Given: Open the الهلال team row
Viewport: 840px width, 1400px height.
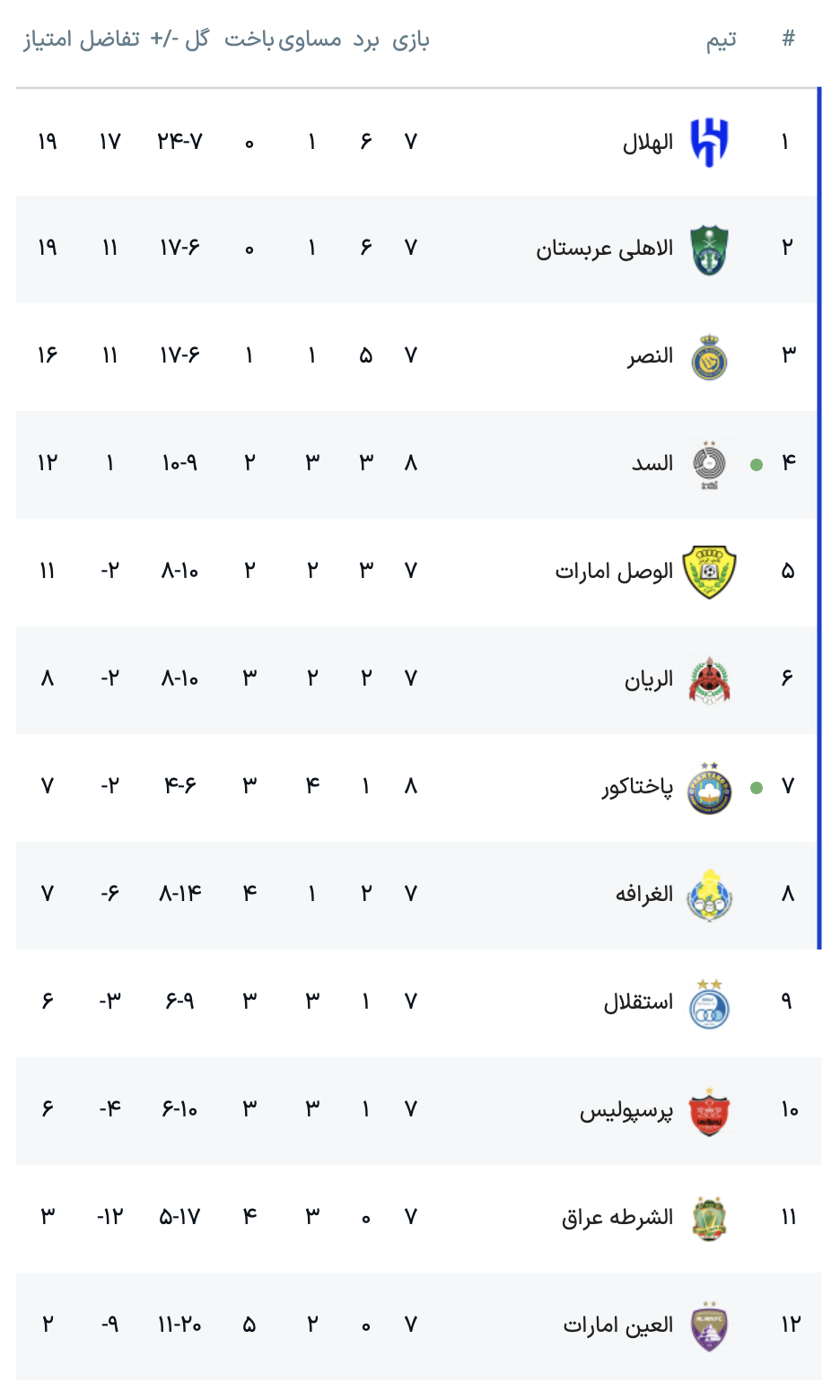Looking at the screenshot, I should coord(418,142).
